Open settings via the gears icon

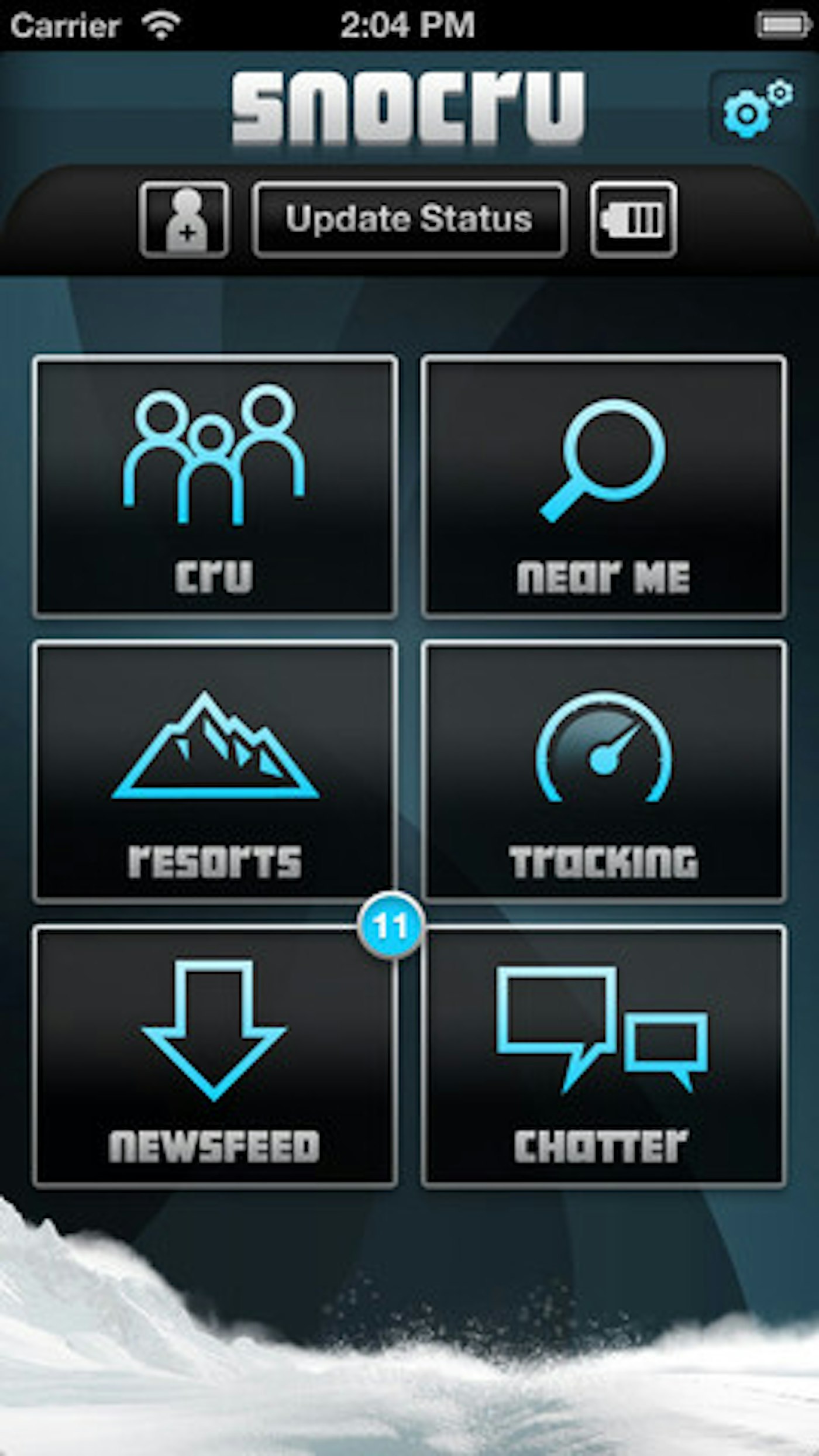point(757,109)
